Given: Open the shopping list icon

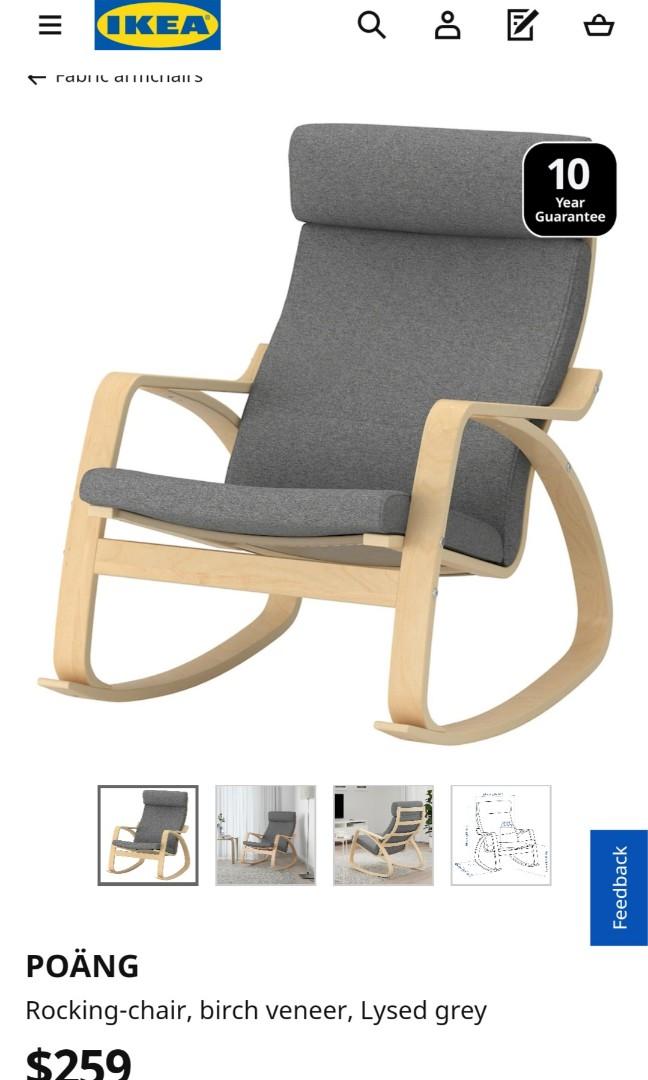Looking at the screenshot, I should (522, 25).
